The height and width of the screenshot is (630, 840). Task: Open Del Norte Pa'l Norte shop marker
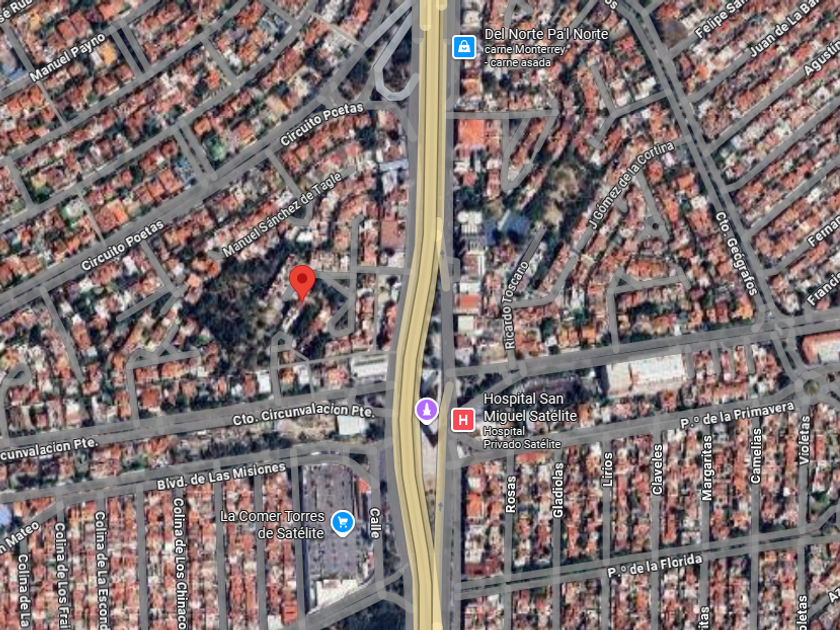(463, 47)
